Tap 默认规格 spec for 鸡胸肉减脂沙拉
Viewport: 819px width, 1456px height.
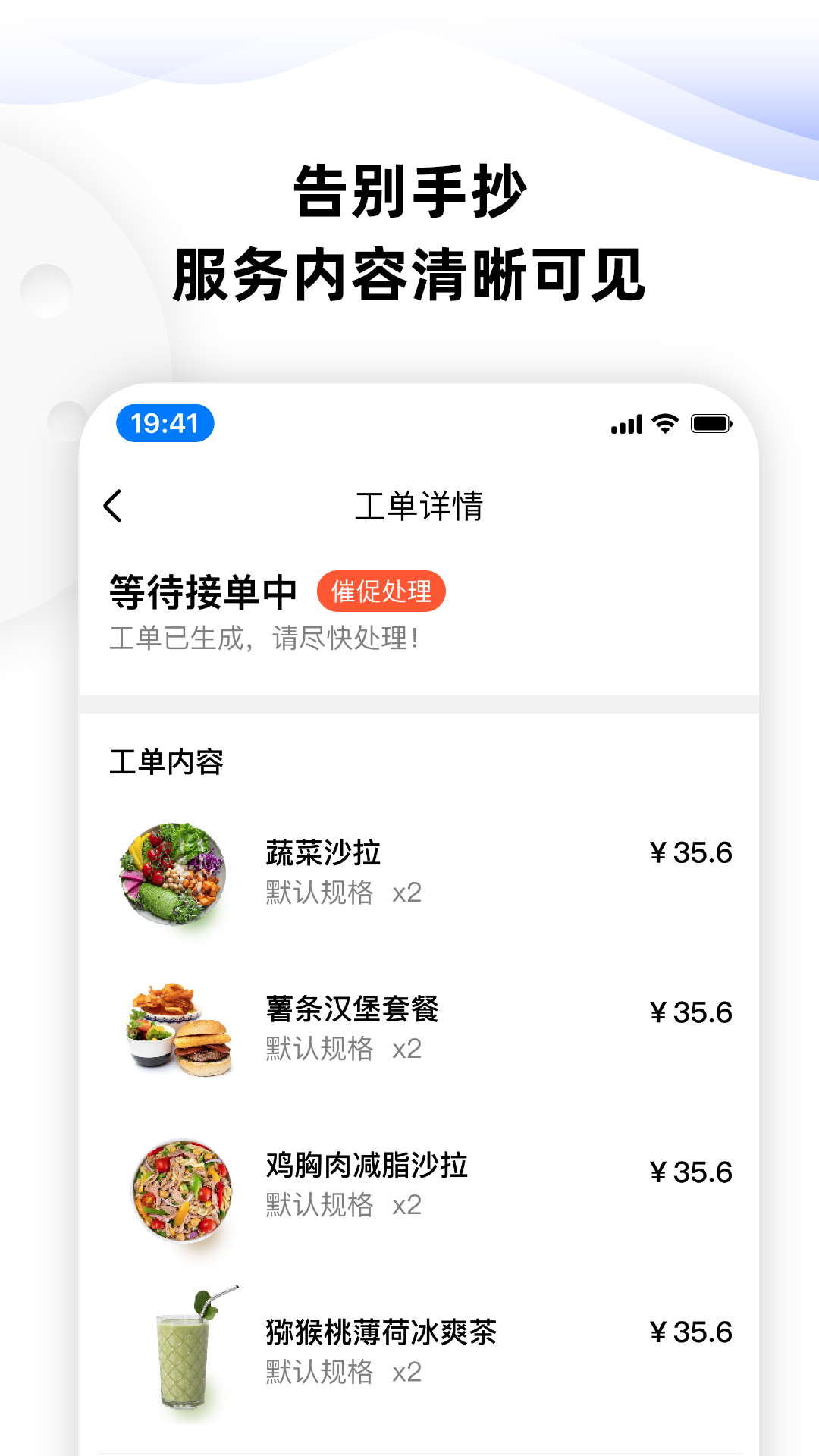tap(318, 1206)
